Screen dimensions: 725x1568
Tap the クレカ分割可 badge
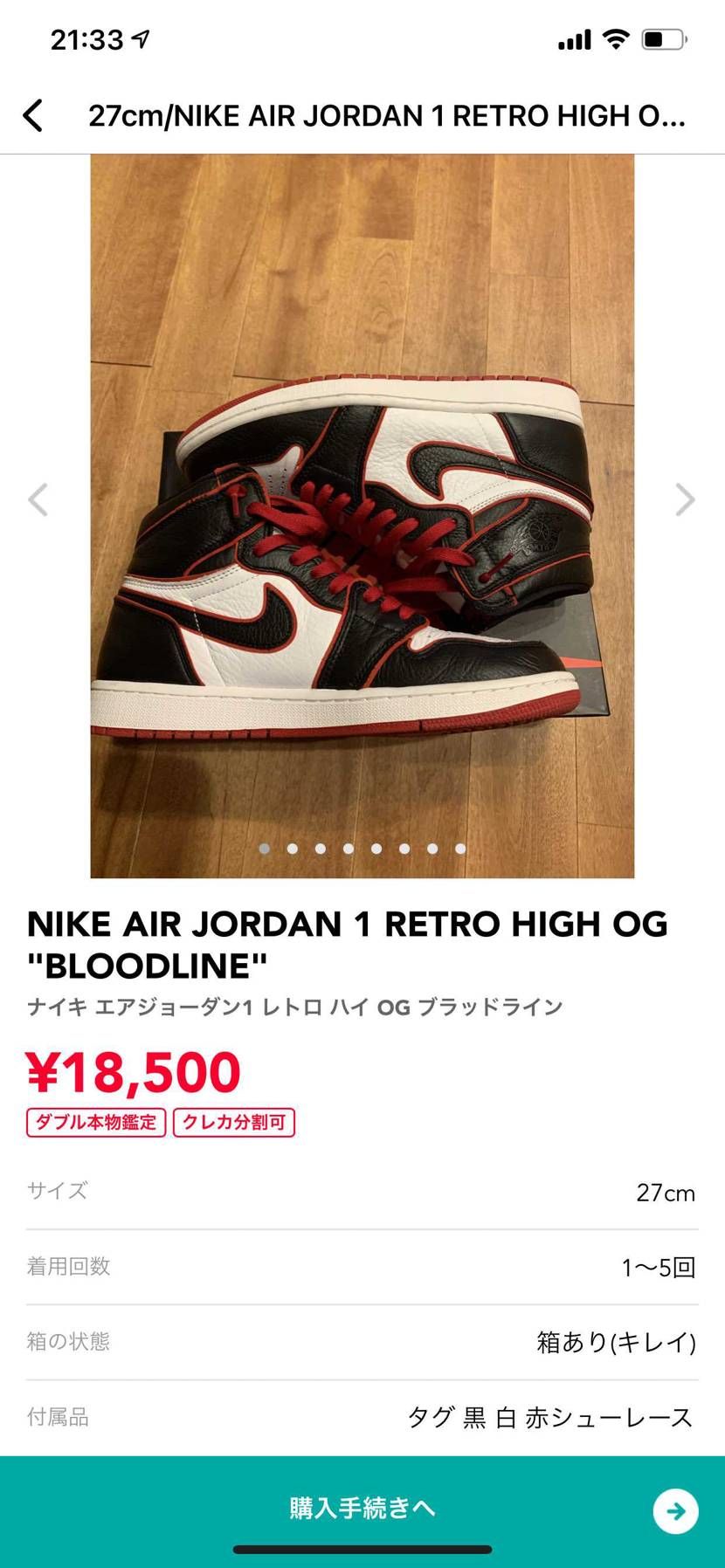point(234,1123)
